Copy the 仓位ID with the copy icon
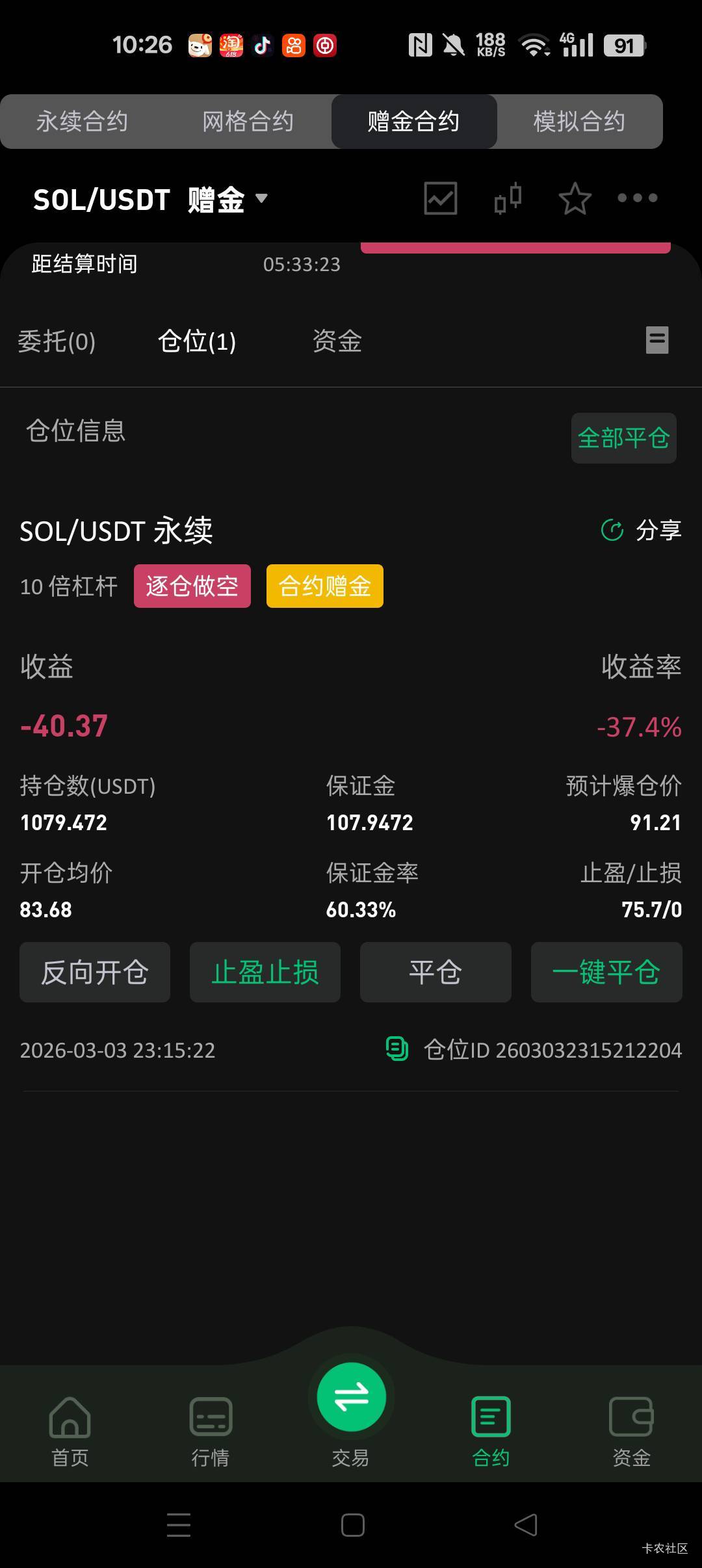The width and height of the screenshot is (702, 1568). 396,1049
